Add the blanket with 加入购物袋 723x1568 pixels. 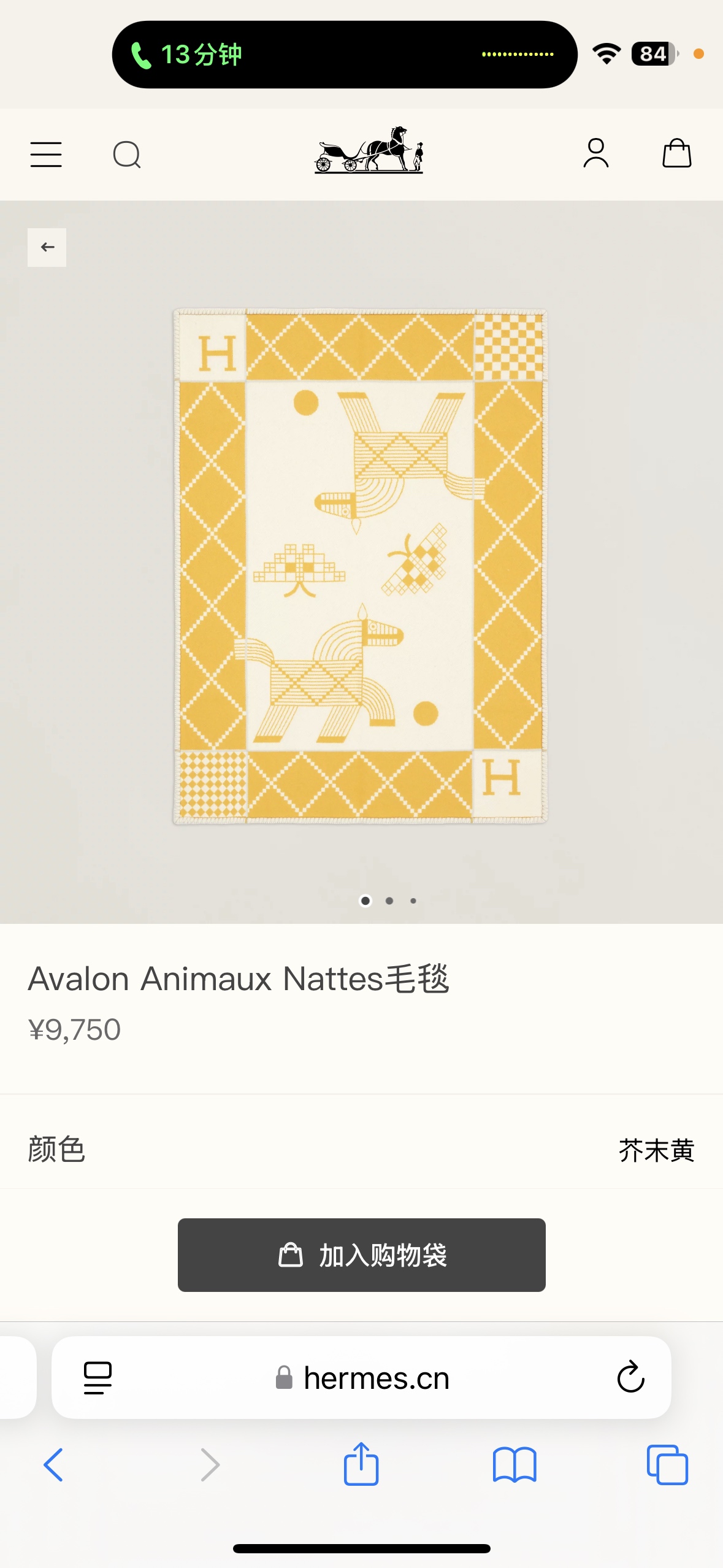361,1255
